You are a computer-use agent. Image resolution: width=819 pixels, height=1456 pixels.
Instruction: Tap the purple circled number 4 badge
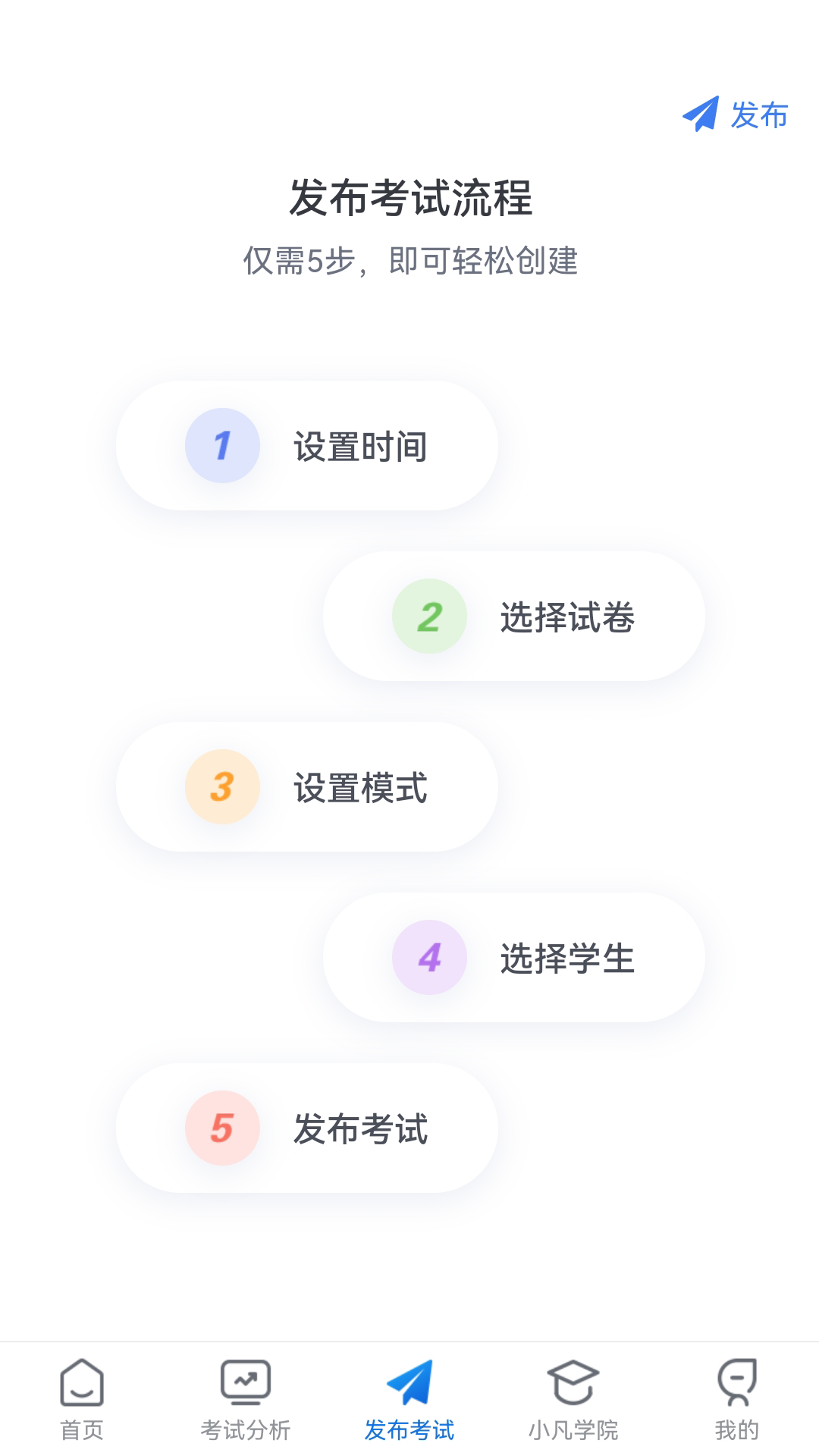(430, 957)
